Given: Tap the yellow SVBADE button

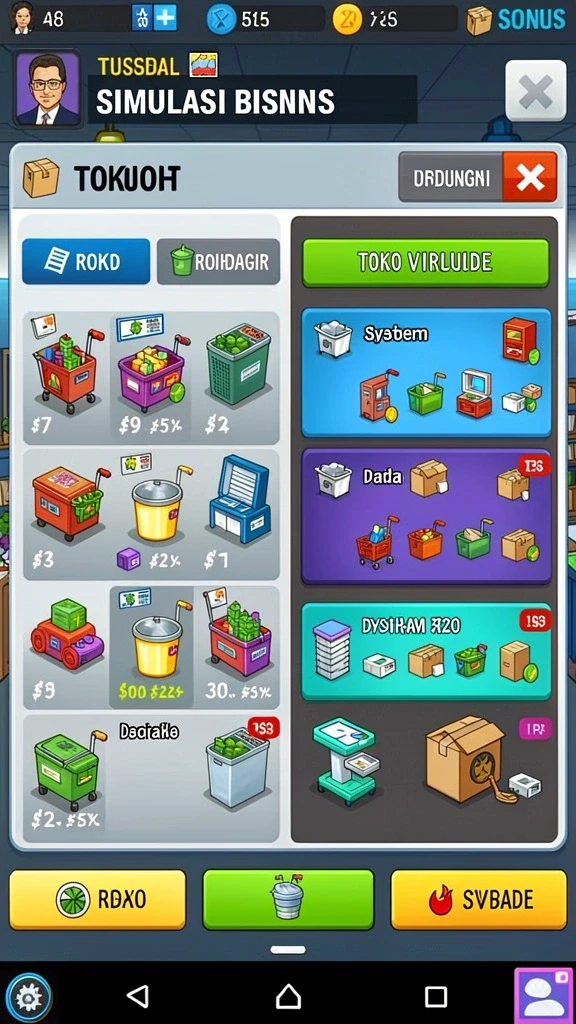Looking at the screenshot, I should [x=479, y=899].
